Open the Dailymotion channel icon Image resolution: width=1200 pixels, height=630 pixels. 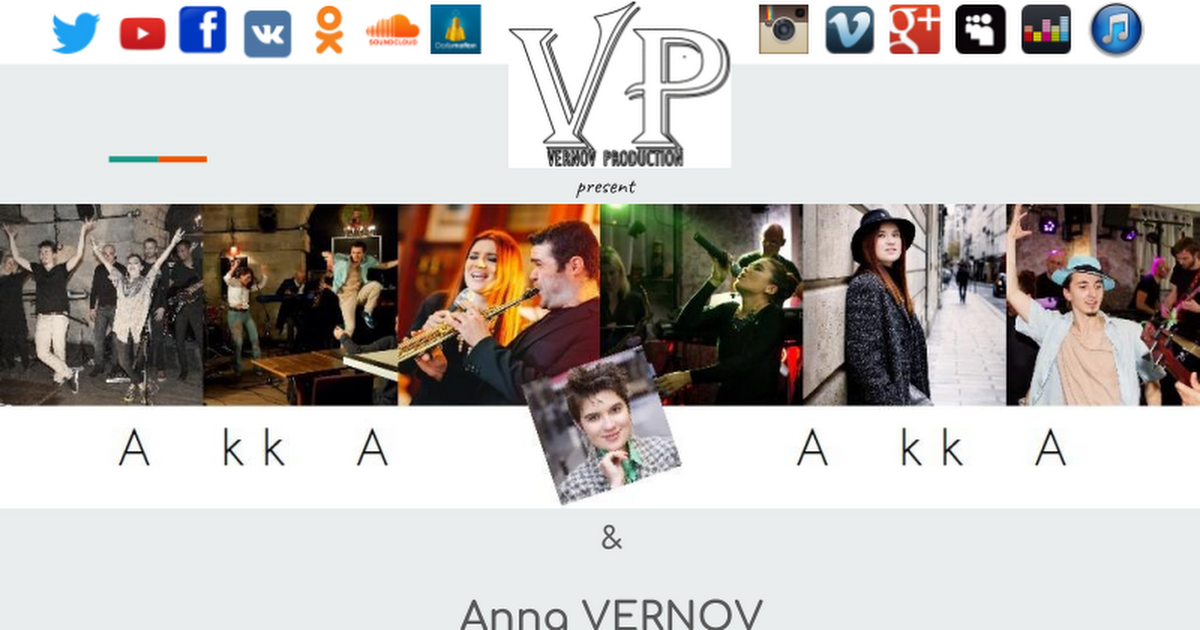[x=455, y=29]
